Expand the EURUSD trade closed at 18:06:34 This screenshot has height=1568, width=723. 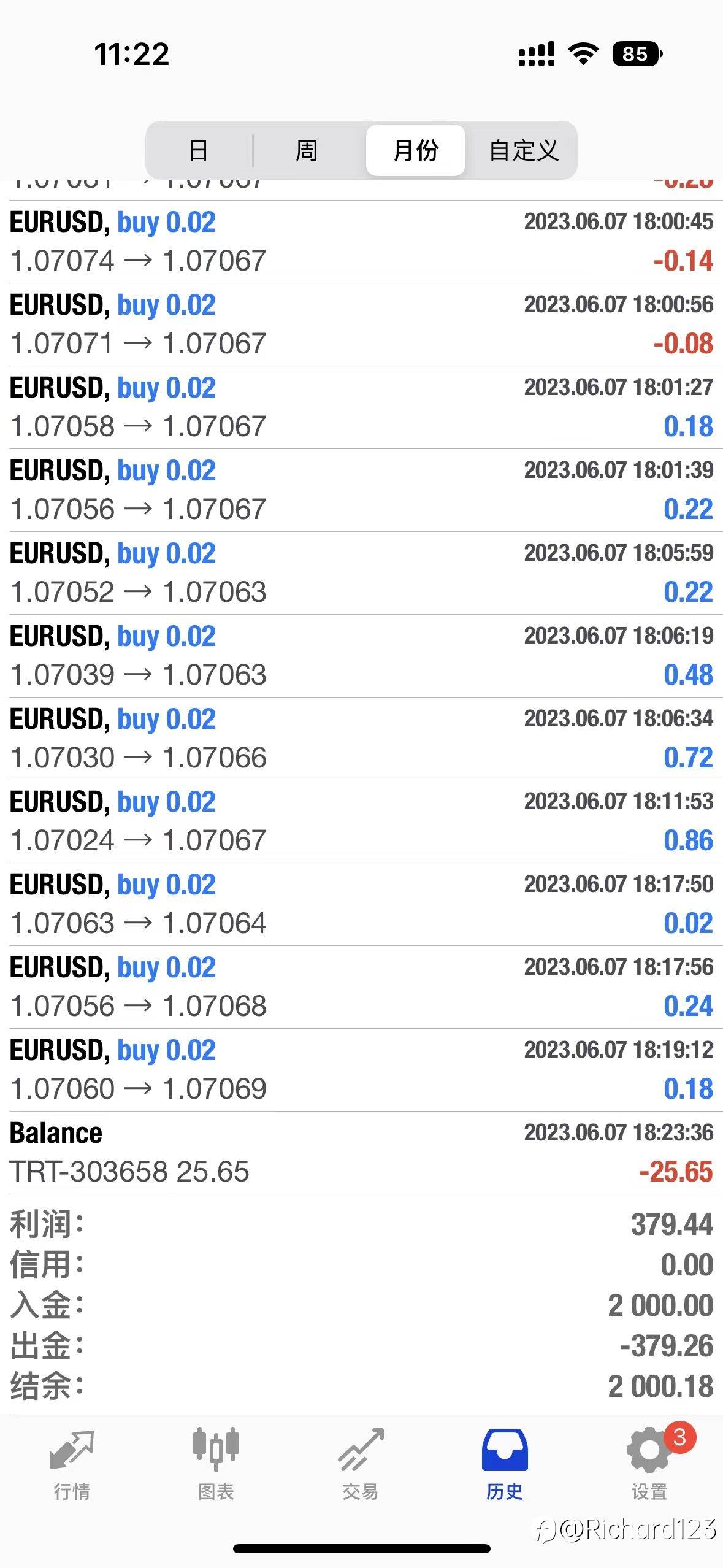click(x=361, y=739)
